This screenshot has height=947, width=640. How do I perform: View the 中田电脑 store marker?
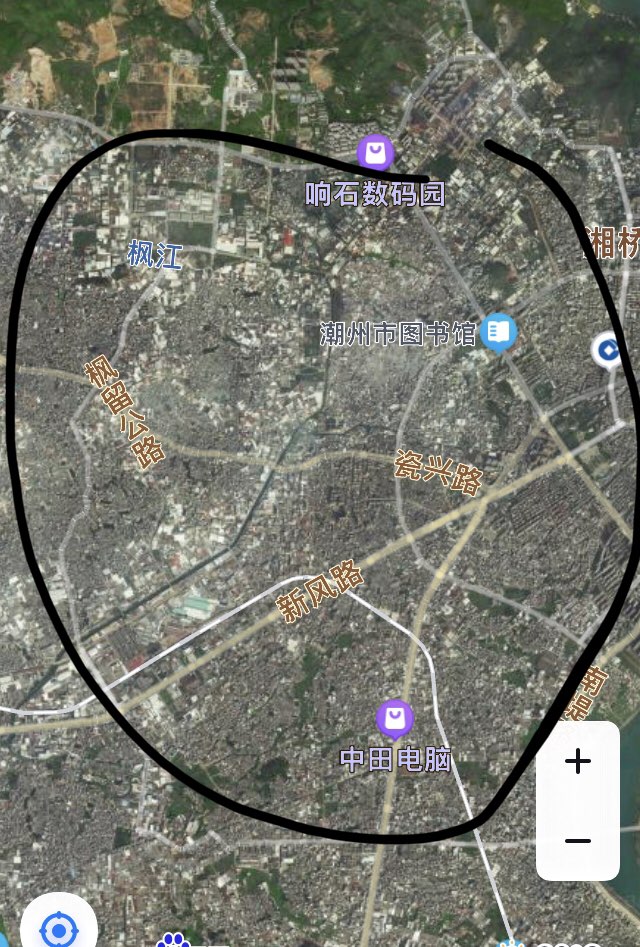(x=395, y=718)
